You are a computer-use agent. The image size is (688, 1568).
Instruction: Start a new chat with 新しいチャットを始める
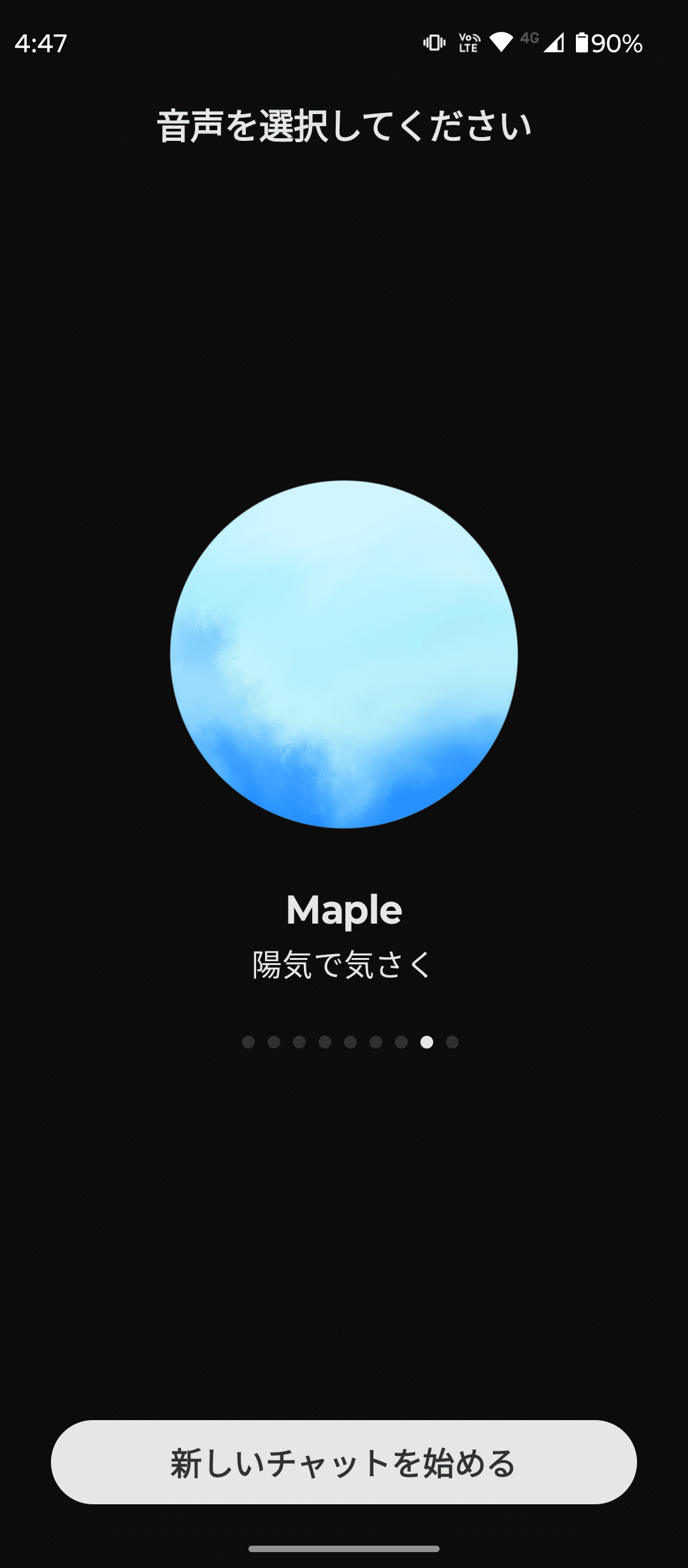pyautogui.click(x=344, y=1462)
